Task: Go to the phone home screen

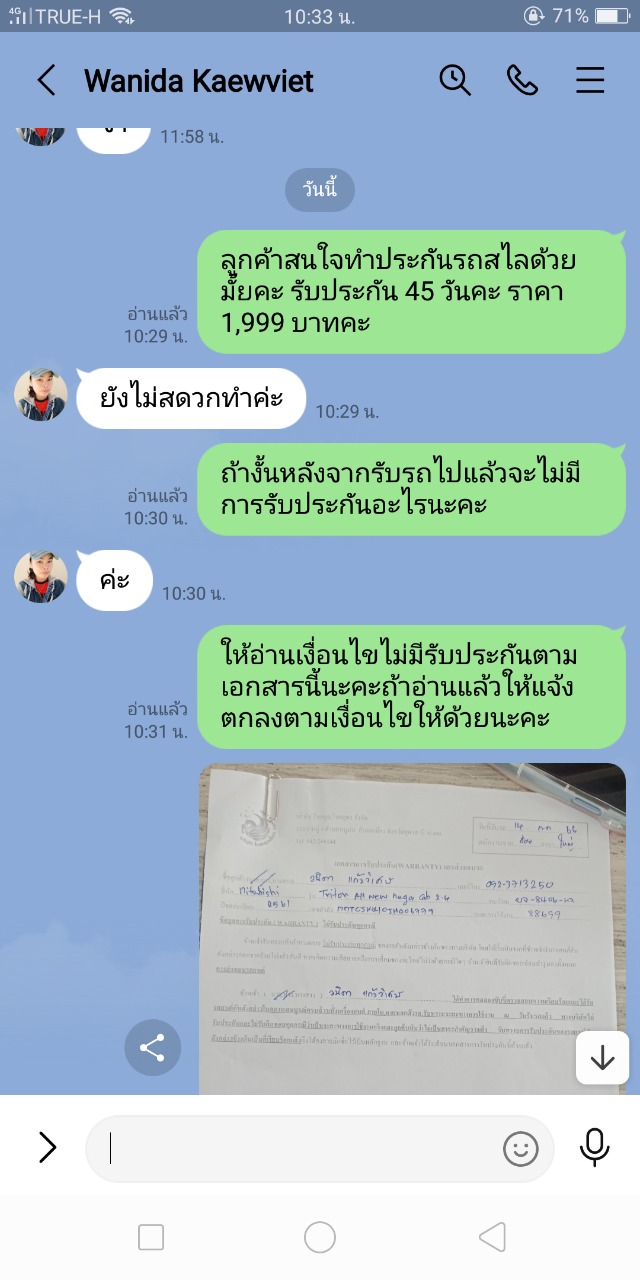Action: (320, 1238)
